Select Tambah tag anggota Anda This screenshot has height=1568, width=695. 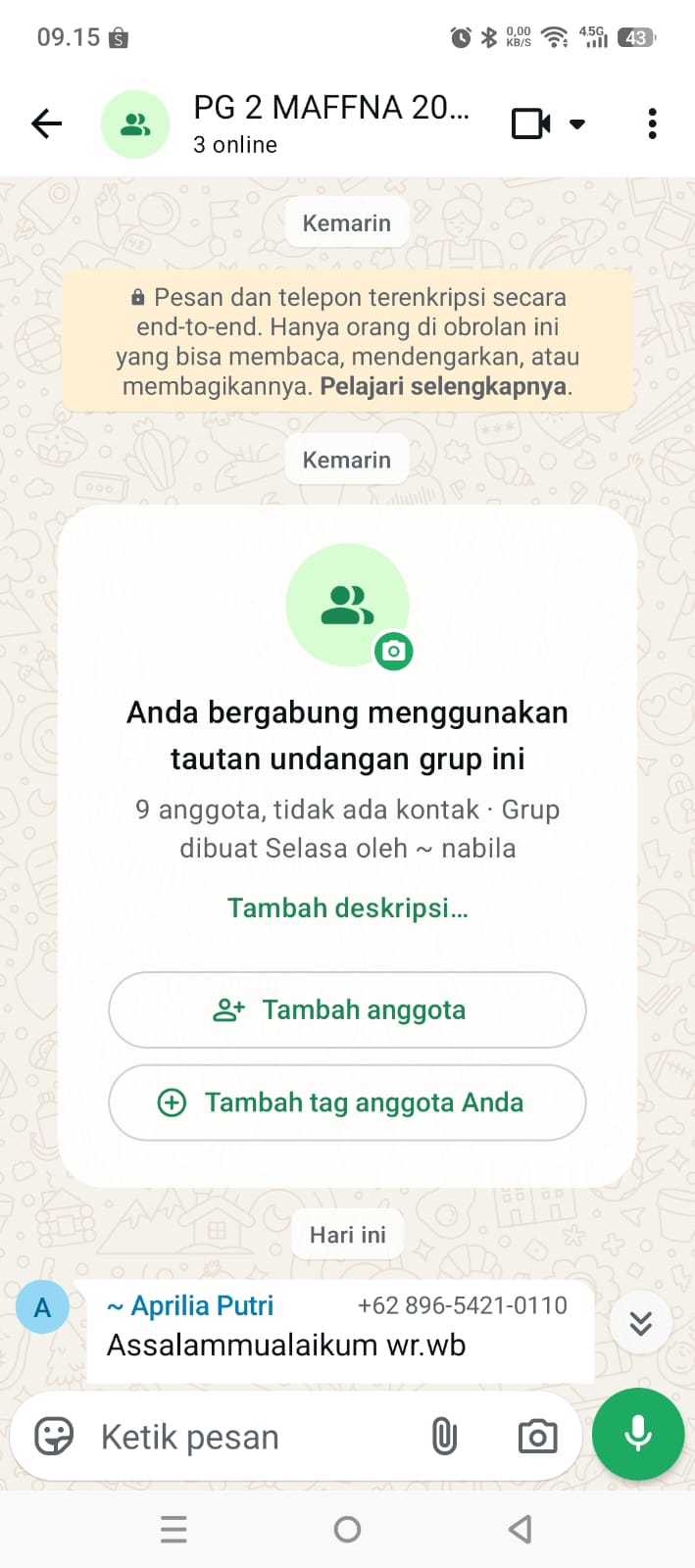point(347,1102)
